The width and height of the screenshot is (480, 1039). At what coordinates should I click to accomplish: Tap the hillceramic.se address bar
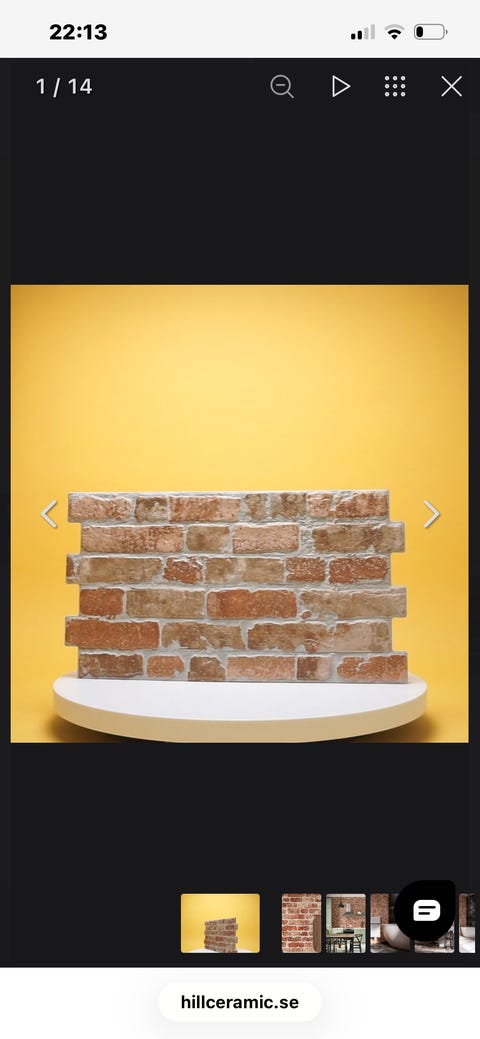tap(239, 1002)
